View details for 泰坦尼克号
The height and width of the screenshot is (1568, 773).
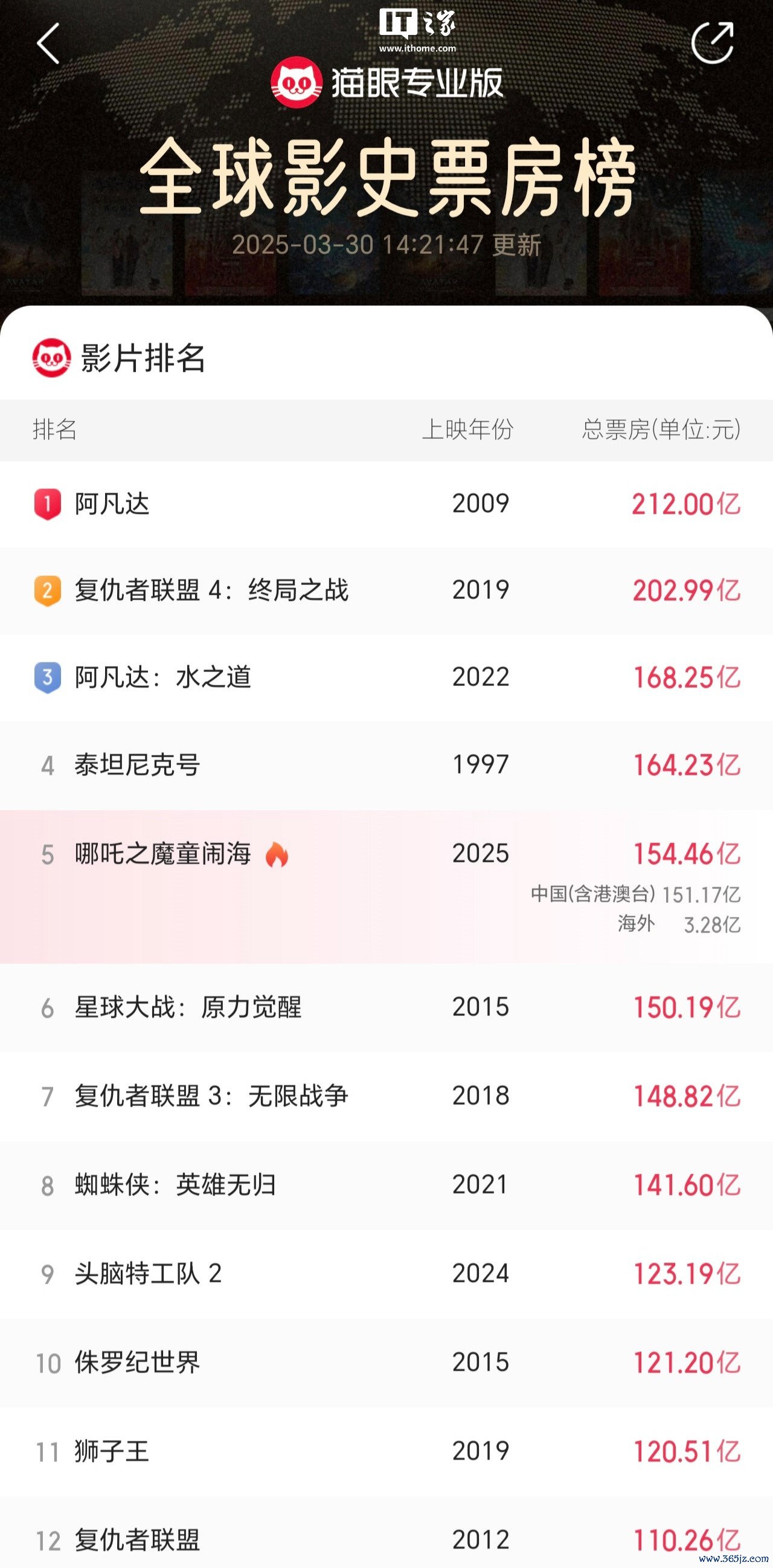click(x=386, y=766)
